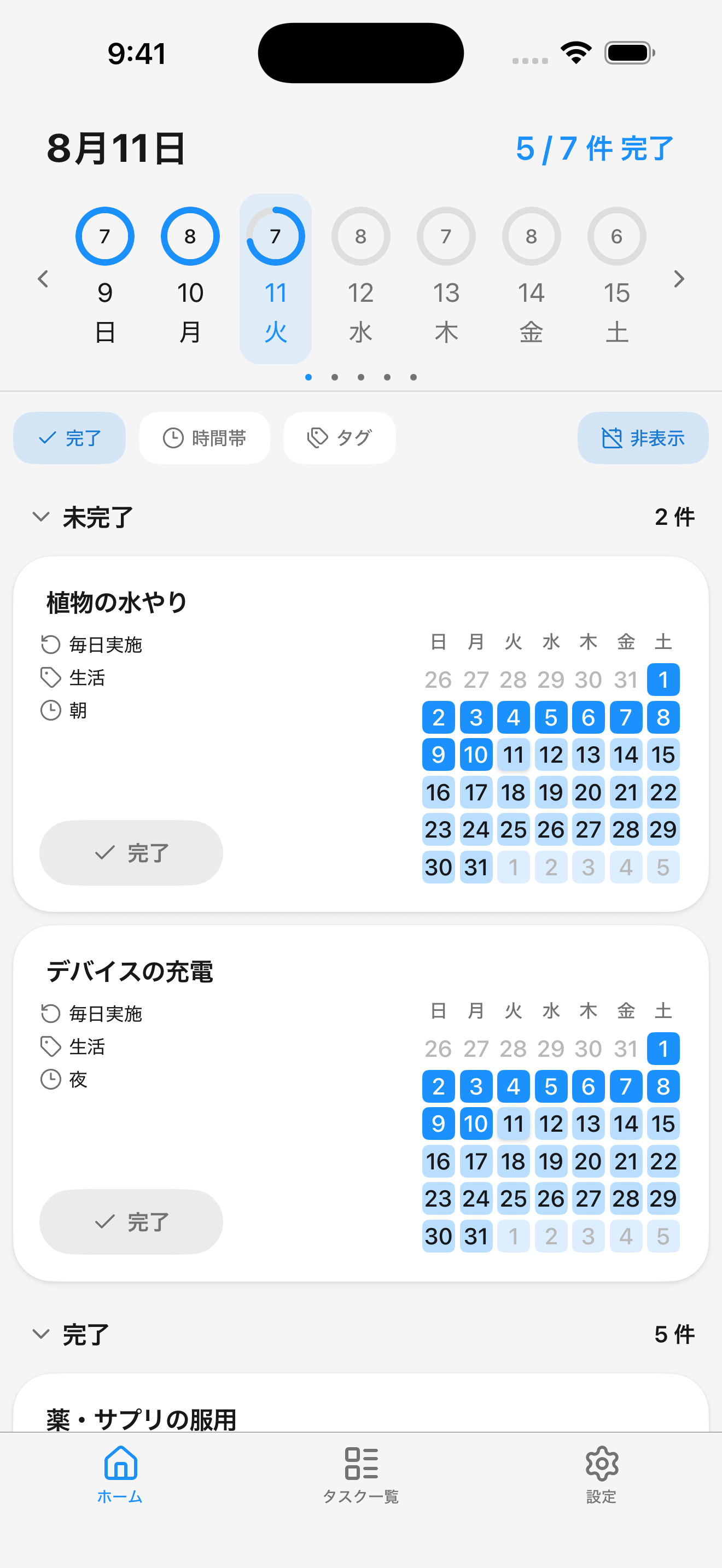This screenshot has width=722, height=1568.
Task: Open the 薬・サプリの服用 task card
Action: (x=361, y=1402)
